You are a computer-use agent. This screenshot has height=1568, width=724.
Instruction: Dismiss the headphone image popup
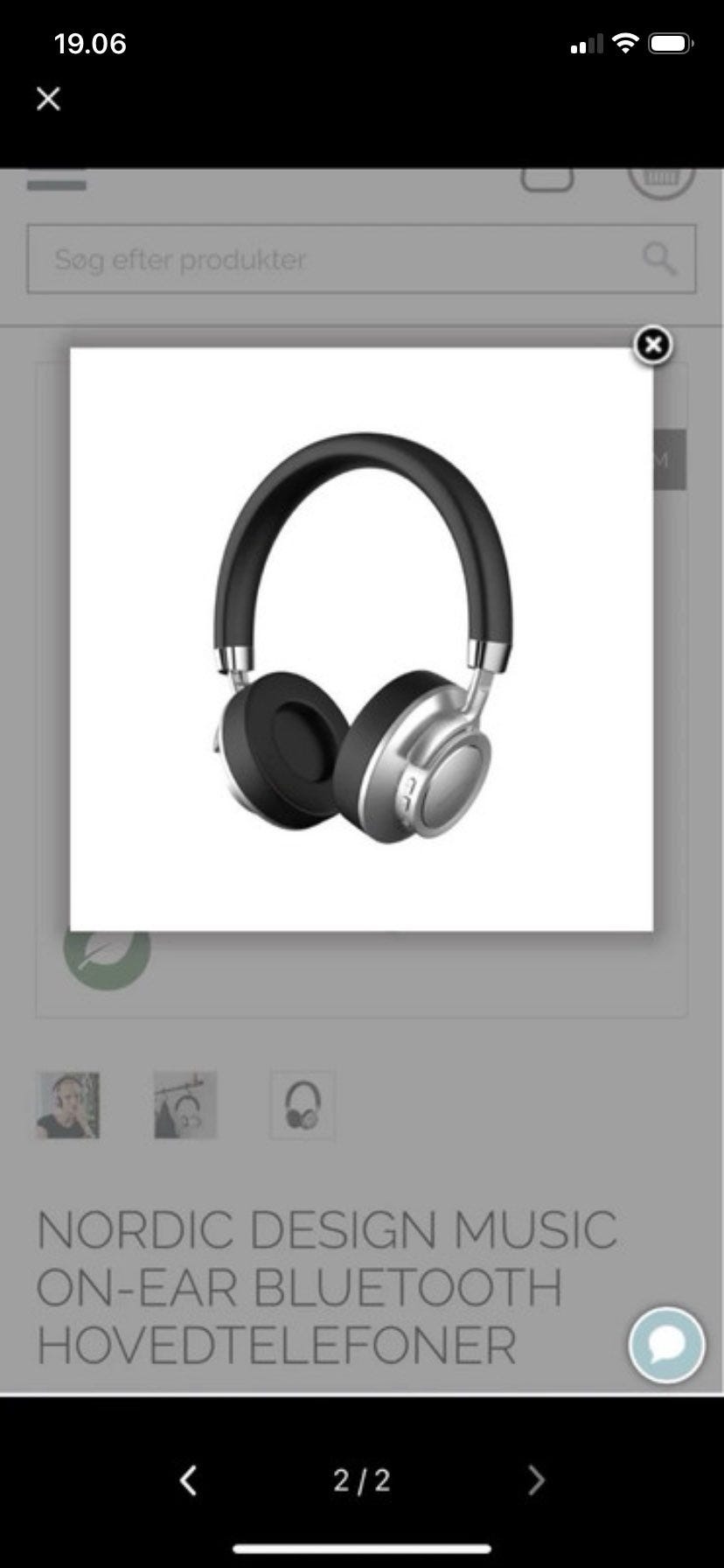tap(652, 345)
